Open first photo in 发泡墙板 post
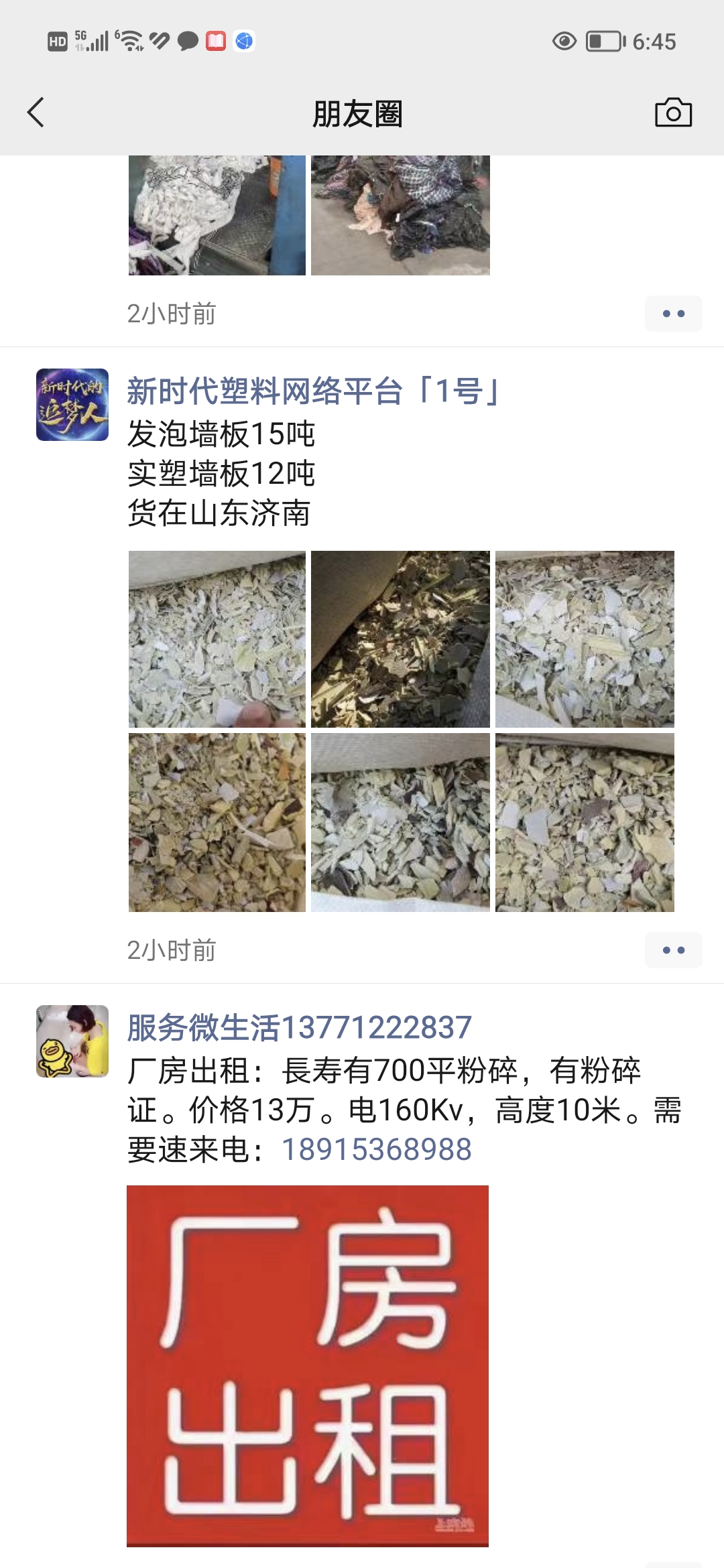Image resolution: width=724 pixels, height=1568 pixels. tap(217, 639)
